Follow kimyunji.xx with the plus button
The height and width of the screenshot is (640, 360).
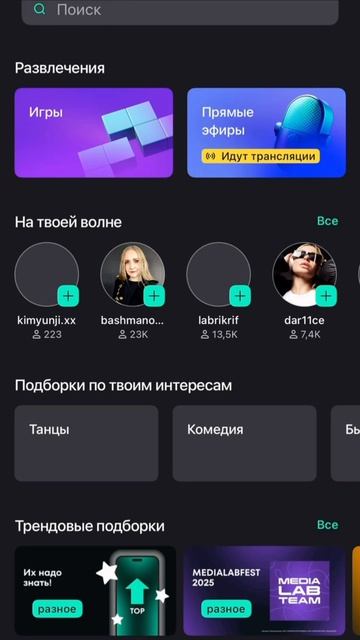(68, 296)
